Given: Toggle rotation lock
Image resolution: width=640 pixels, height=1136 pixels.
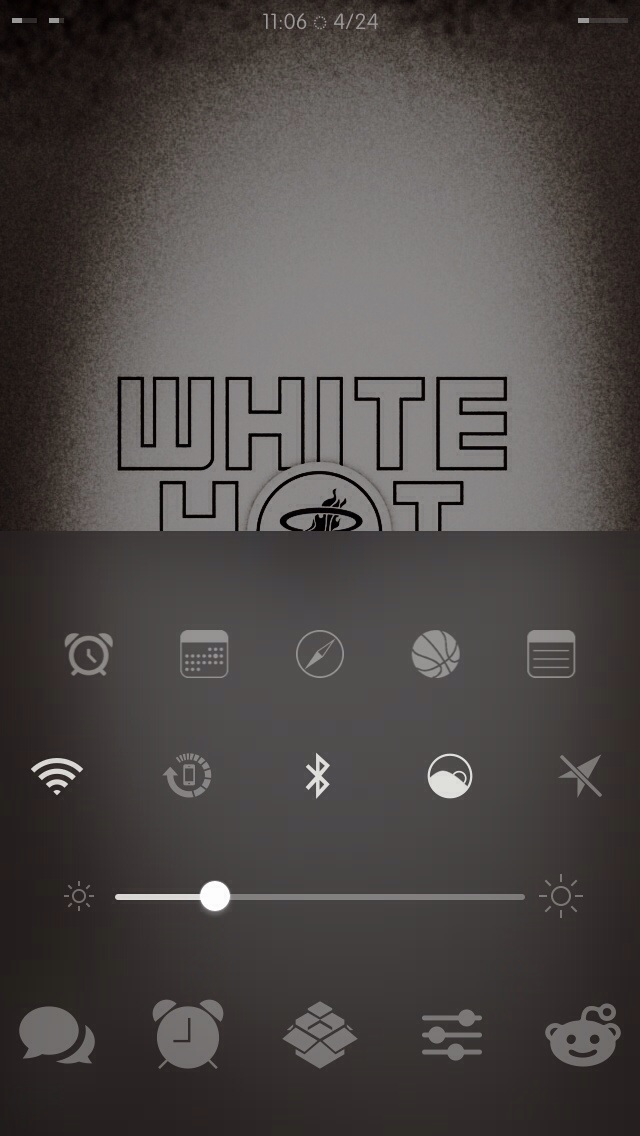Looking at the screenshot, I should click(x=188, y=776).
